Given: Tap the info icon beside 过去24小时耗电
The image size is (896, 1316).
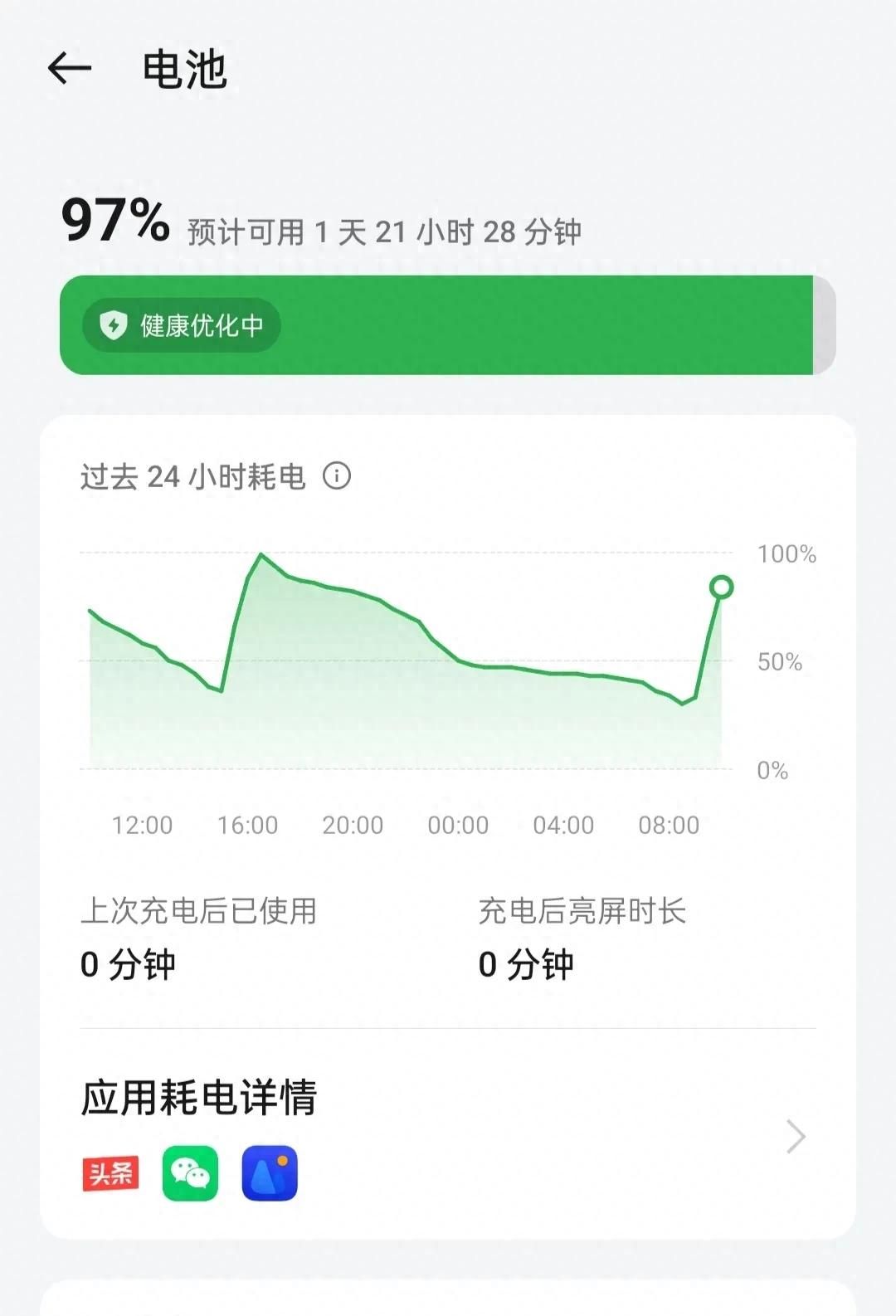Looking at the screenshot, I should coord(338,475).
